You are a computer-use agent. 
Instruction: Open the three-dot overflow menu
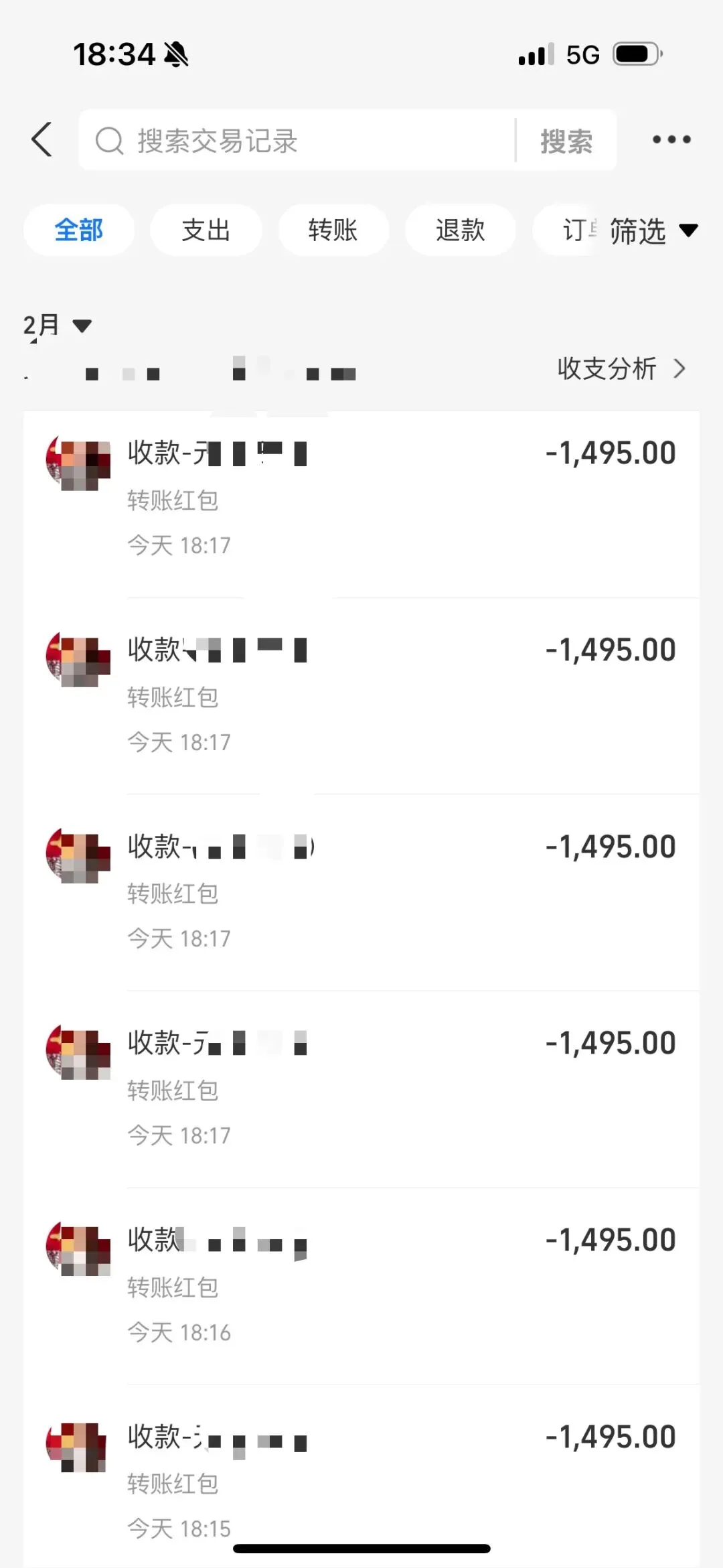pyautogui.click(x=671, y=139)
